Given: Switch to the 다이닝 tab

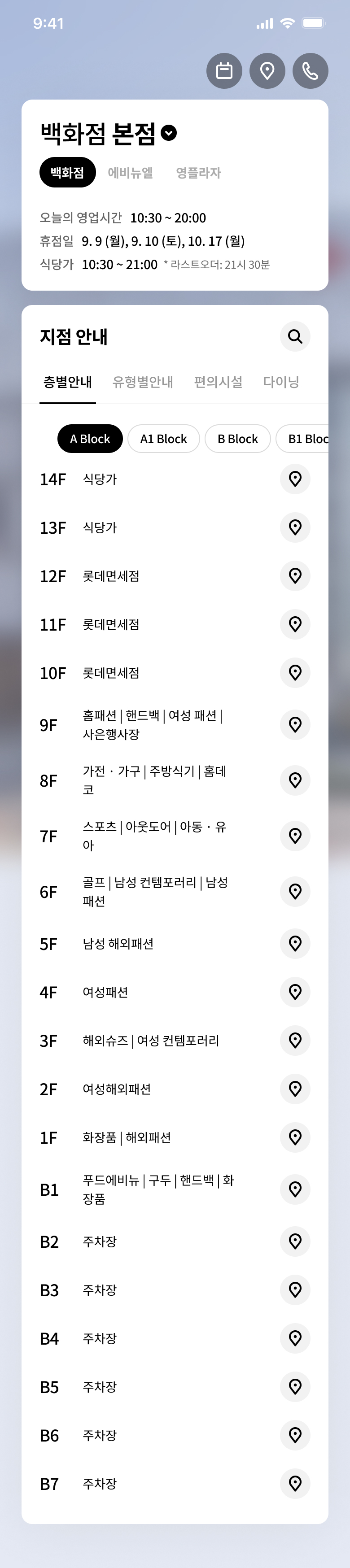Looking at the screenshot, I should coord(280,382).
